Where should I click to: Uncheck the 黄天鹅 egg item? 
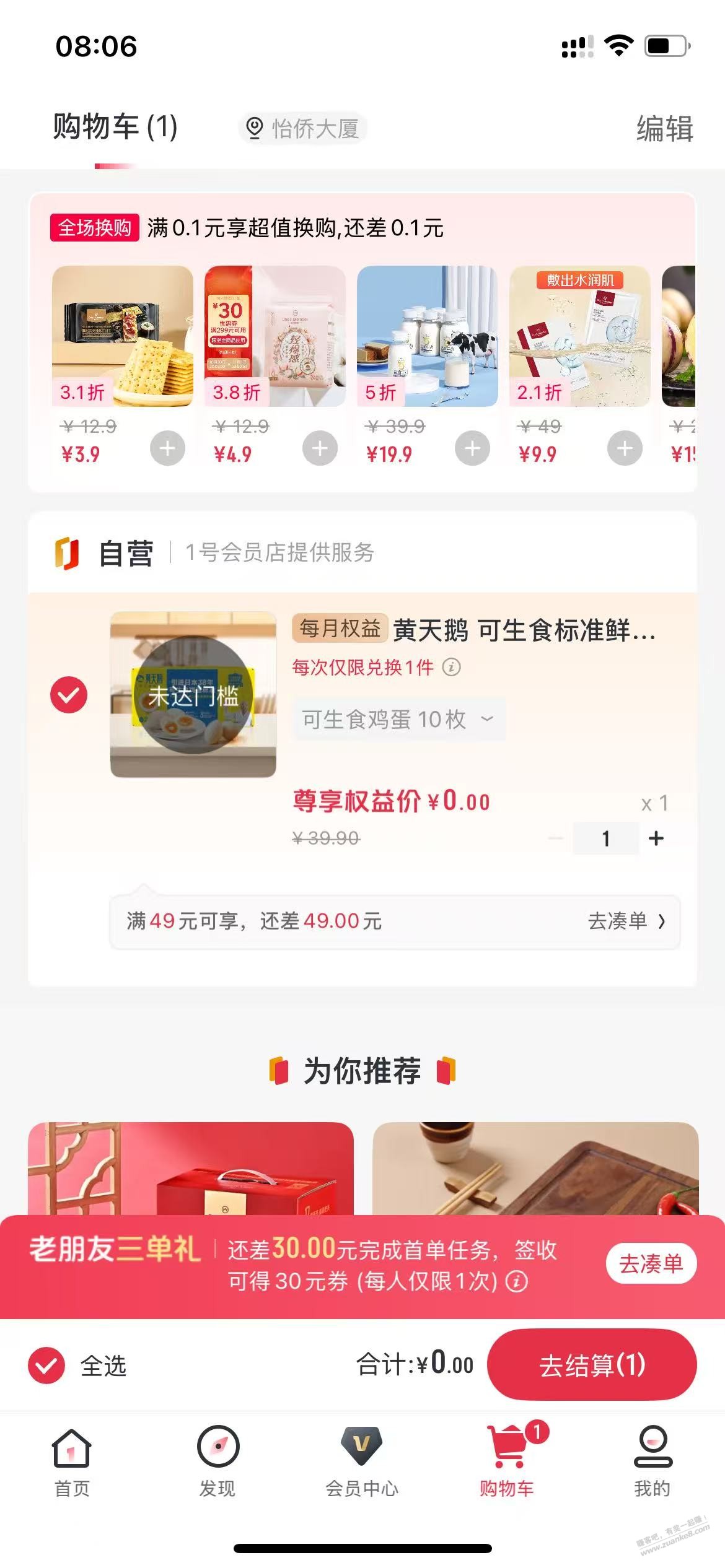click(x=69, y=695)
